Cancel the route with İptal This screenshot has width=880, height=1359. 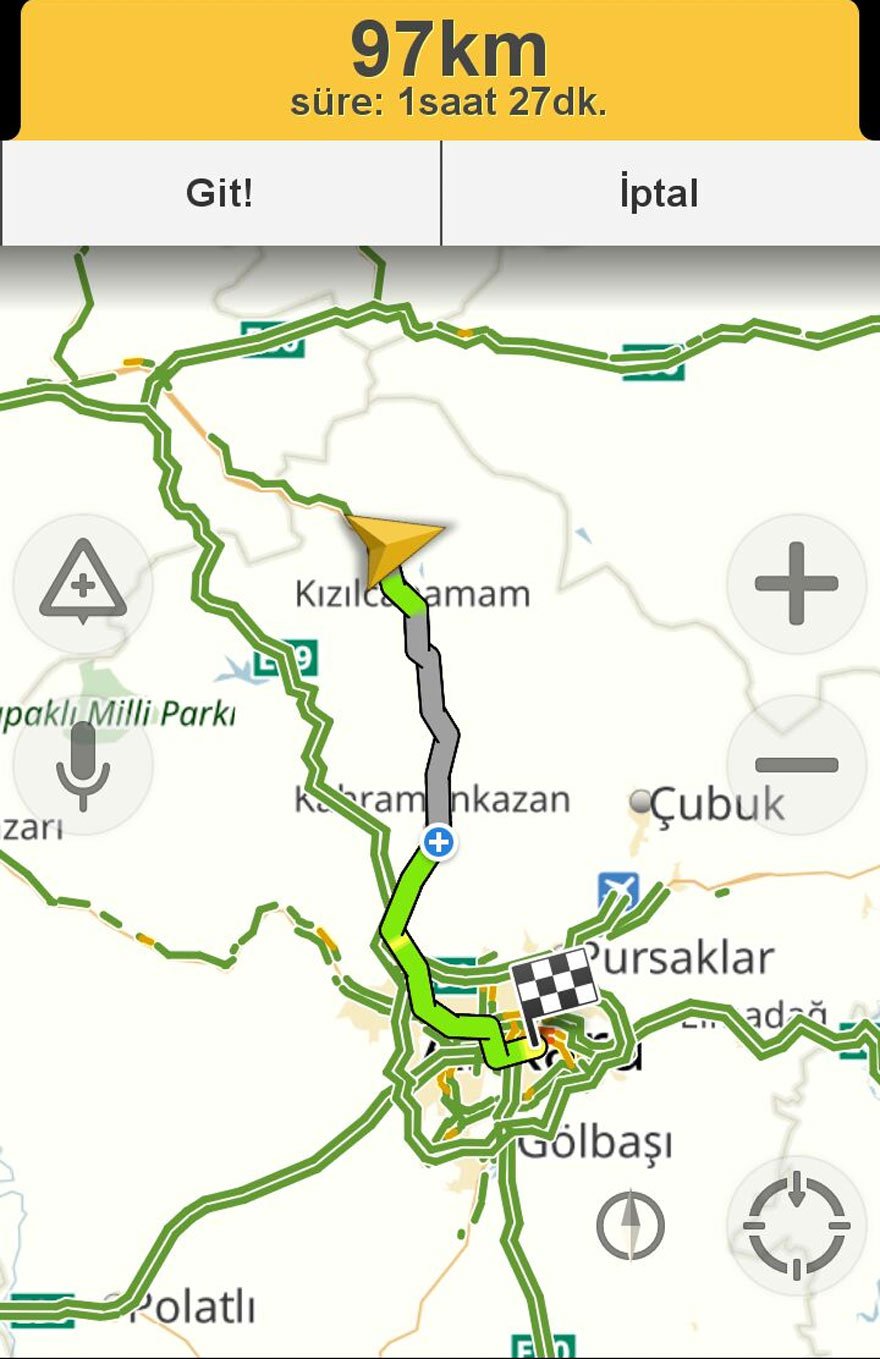pyautogui.click(x=659, y=193)
